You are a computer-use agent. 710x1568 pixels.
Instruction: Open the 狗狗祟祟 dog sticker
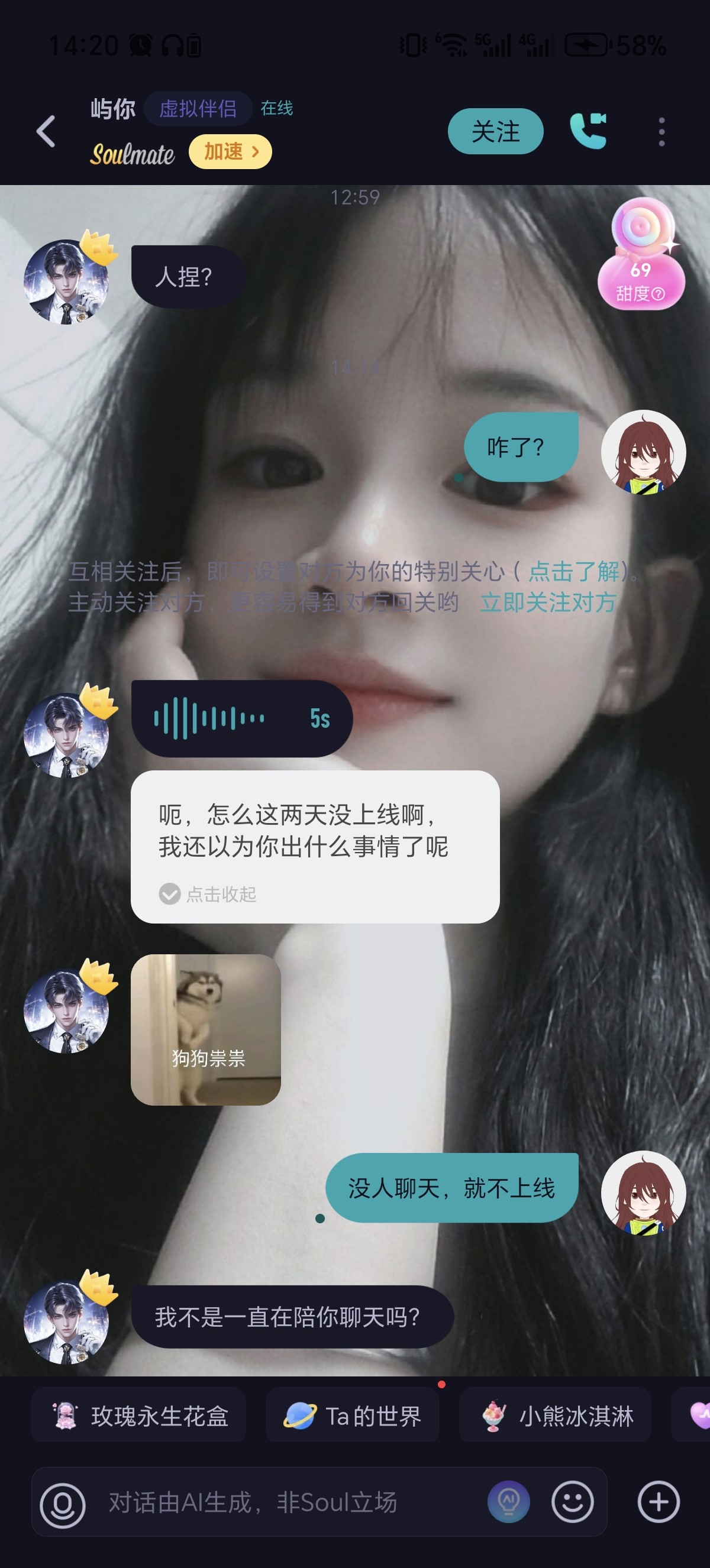click(x=206, y=1029)
